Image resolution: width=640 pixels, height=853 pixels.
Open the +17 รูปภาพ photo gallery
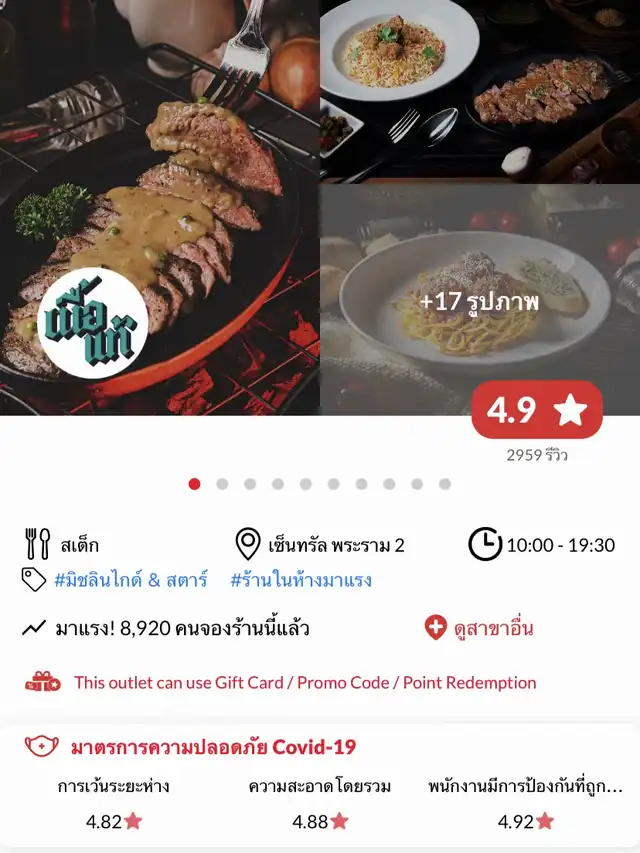(480, 299)
